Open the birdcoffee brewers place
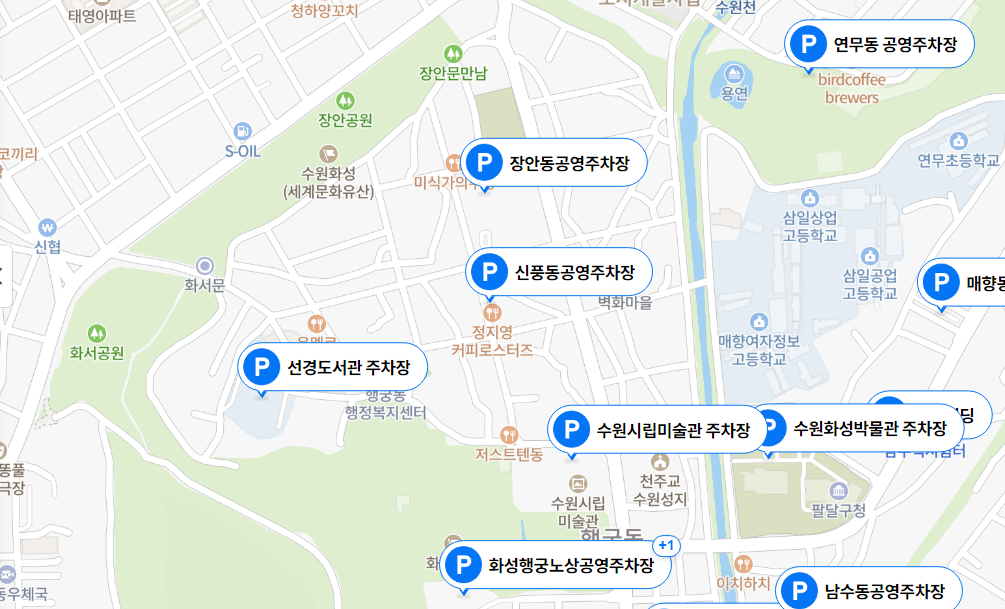The height and width of the screenshot is (609, 1005). click(851, 88)
